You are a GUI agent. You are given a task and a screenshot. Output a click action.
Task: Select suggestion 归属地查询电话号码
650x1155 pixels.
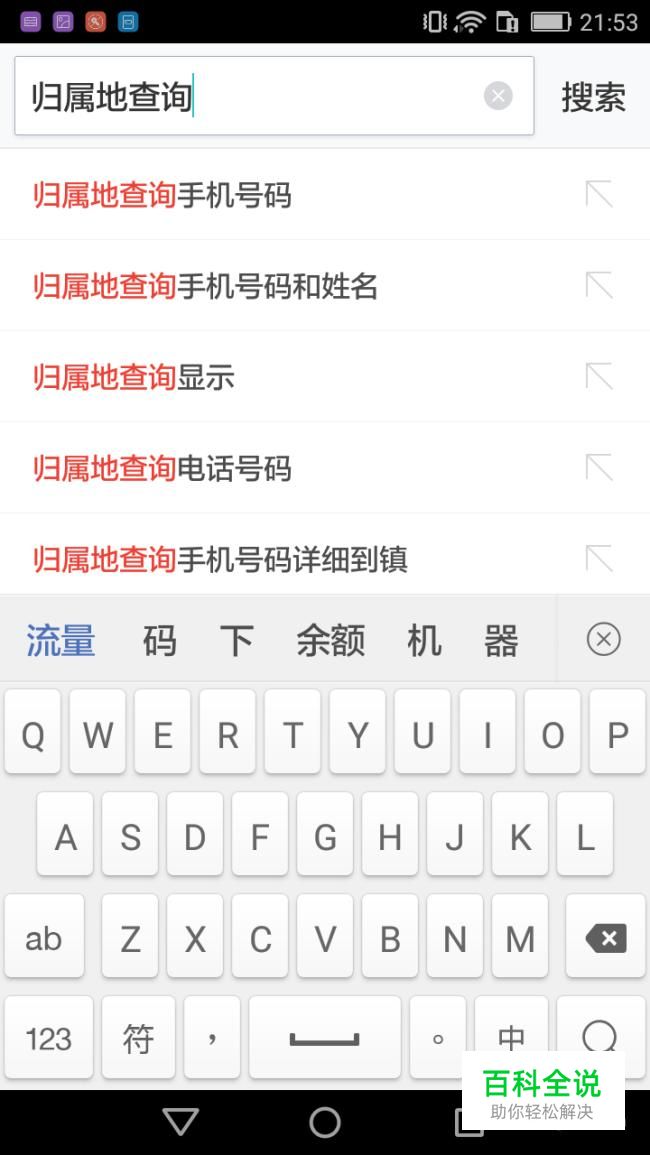pyautogui.click(x=162, y=468)
